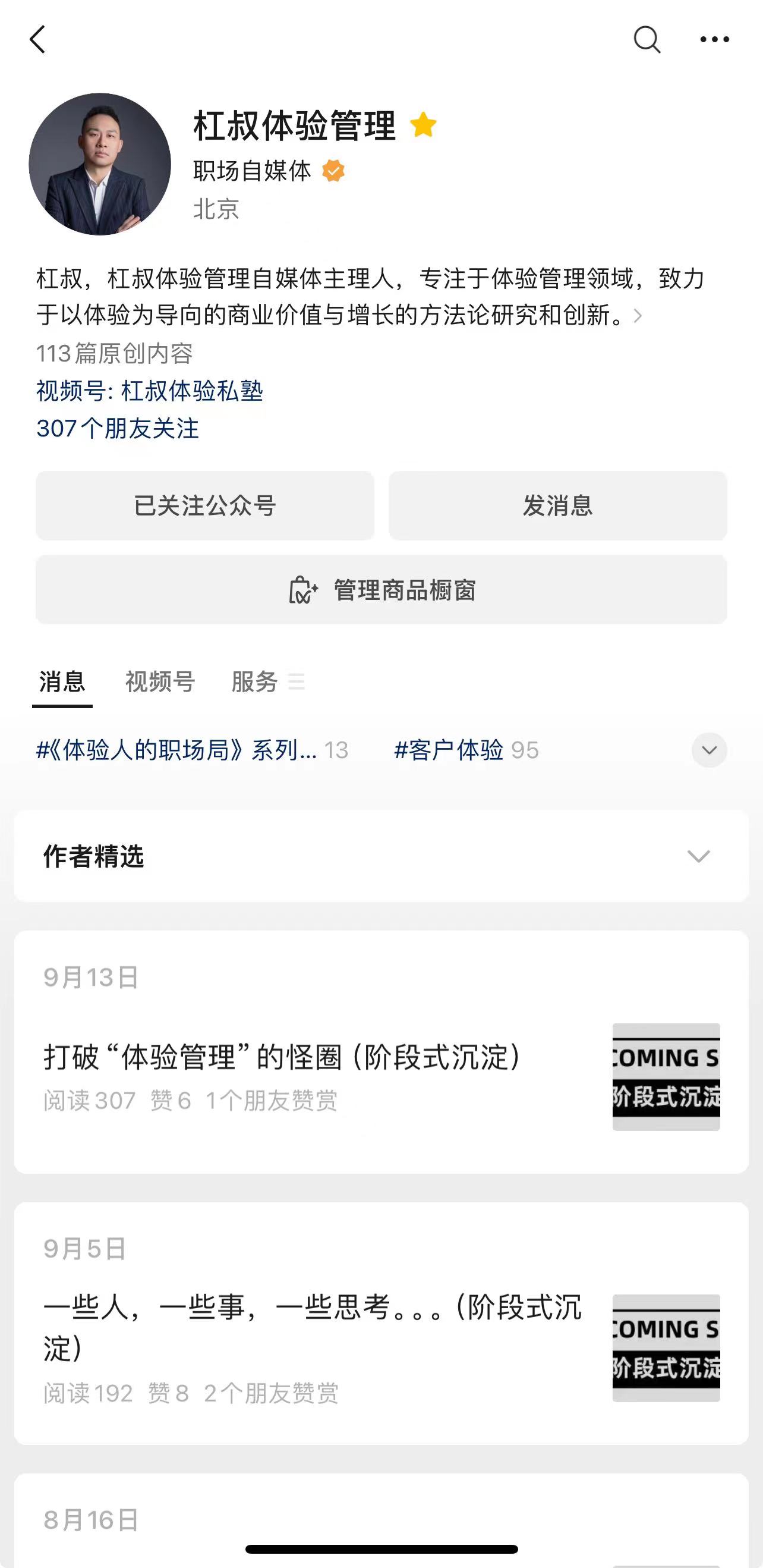Screen dimensions: 763x1568
Task: Open the search icon in the header
Action: [646, 40]
